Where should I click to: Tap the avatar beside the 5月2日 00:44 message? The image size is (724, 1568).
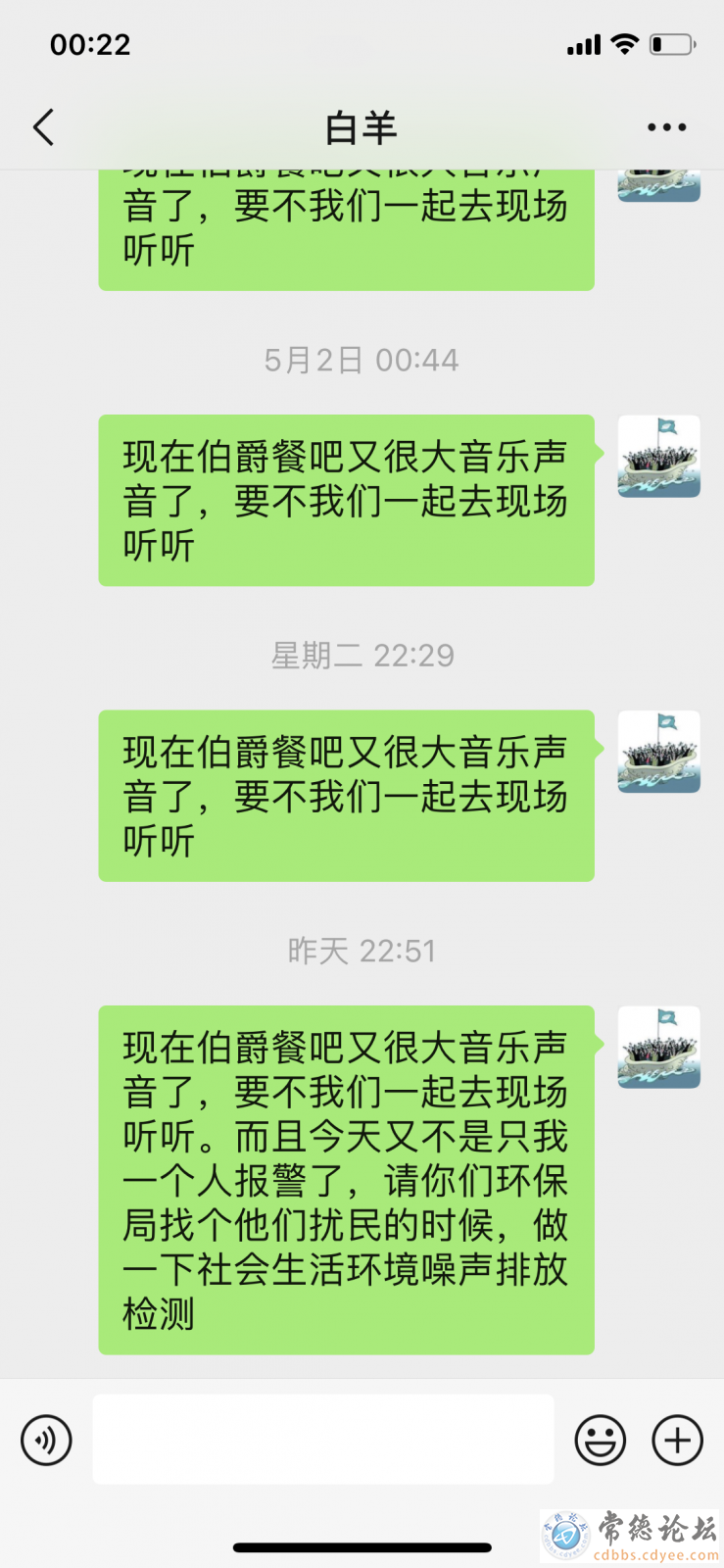click(658, 457)
